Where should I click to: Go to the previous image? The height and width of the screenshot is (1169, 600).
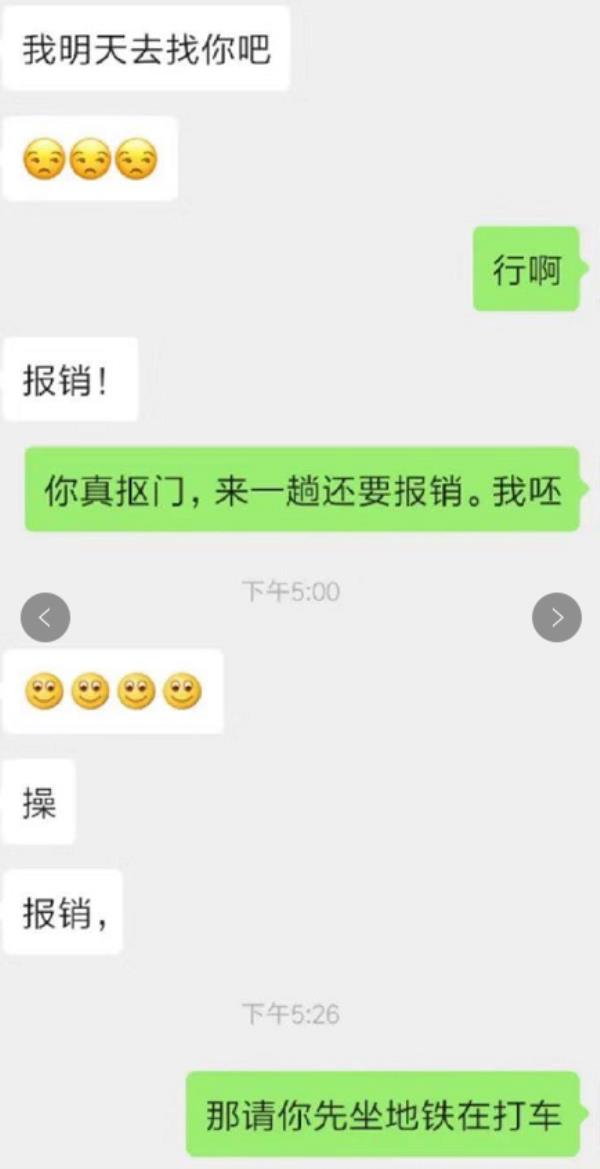pos(45,618)
